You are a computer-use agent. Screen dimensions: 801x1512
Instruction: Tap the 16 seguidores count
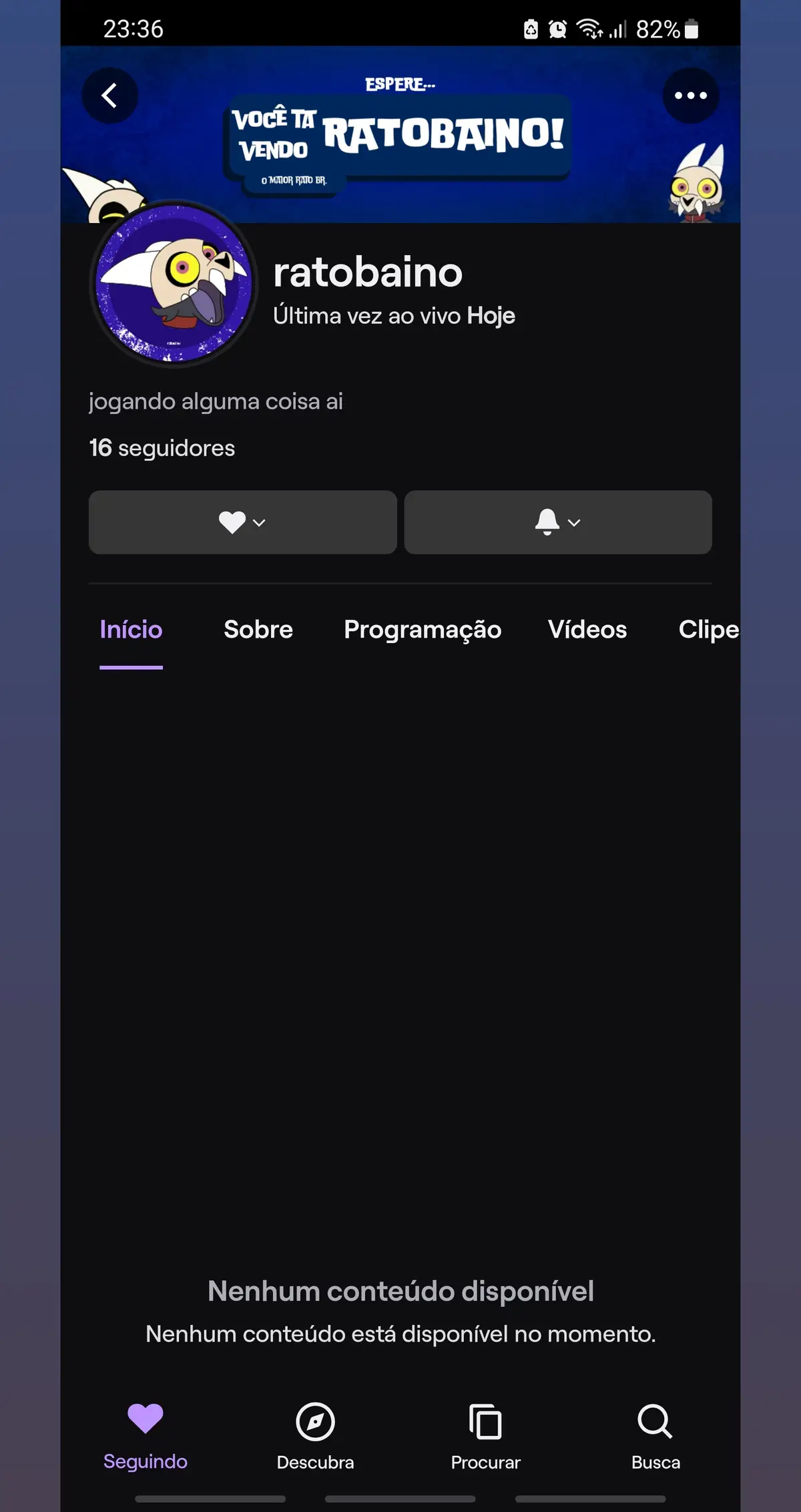[x=161, y=448]
